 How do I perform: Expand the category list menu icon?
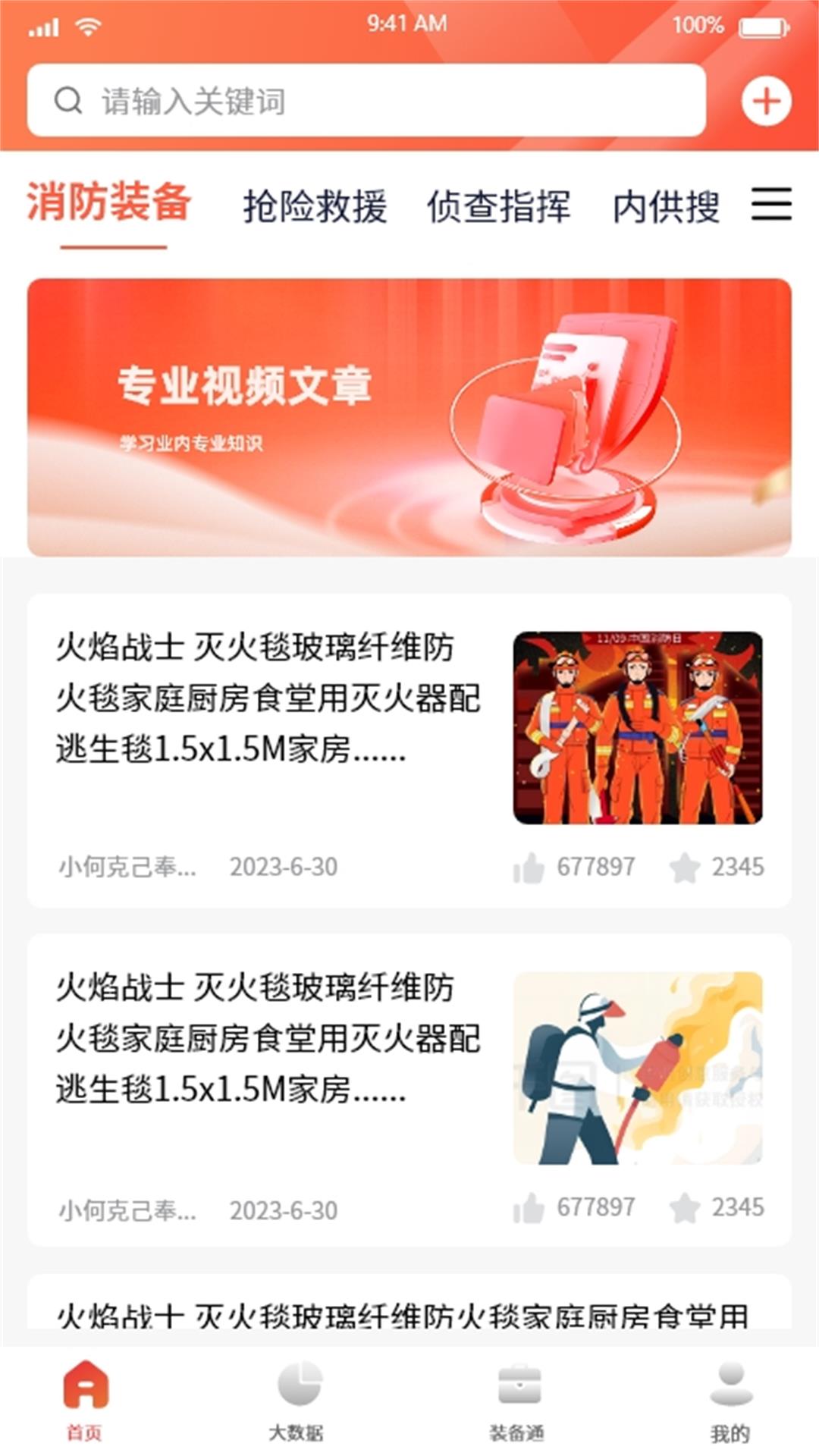tap(771, 205)
